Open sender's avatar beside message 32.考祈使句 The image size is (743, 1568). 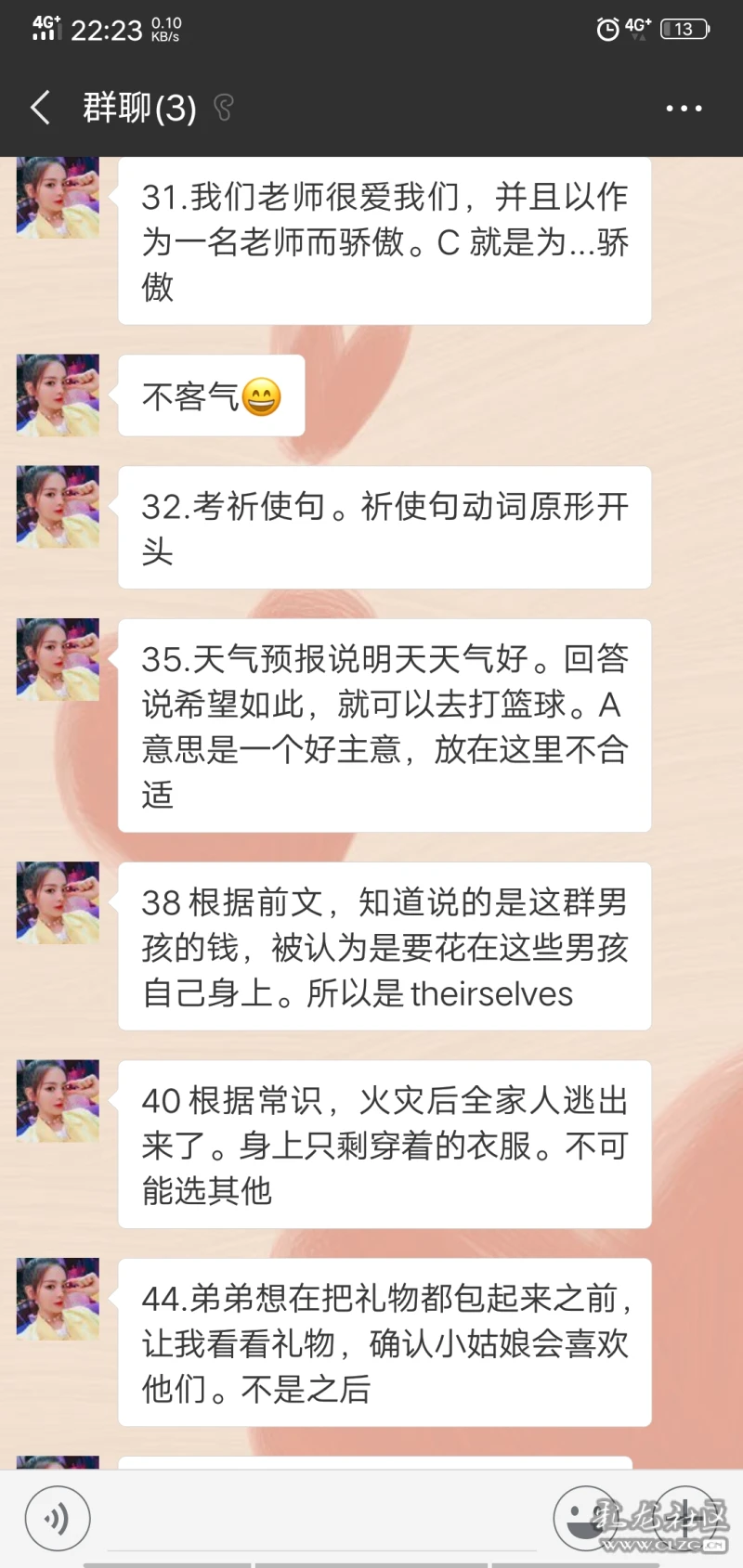[x=58, y=507]
